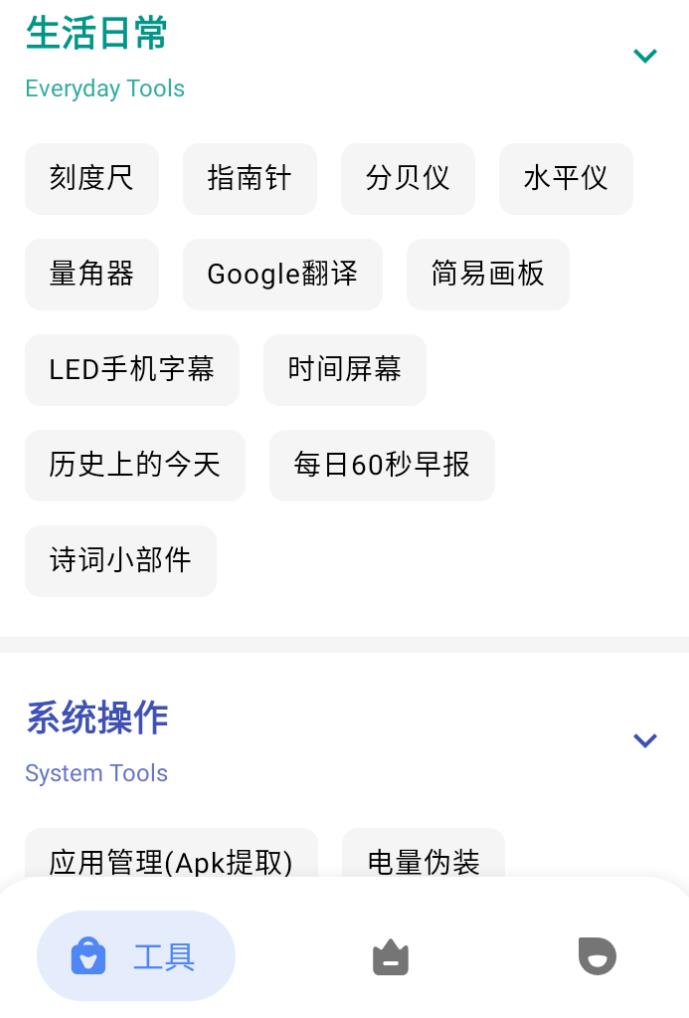The image size is (689, 1018).
Task: View 历史上的今天 history today
Action: [134, 465]
